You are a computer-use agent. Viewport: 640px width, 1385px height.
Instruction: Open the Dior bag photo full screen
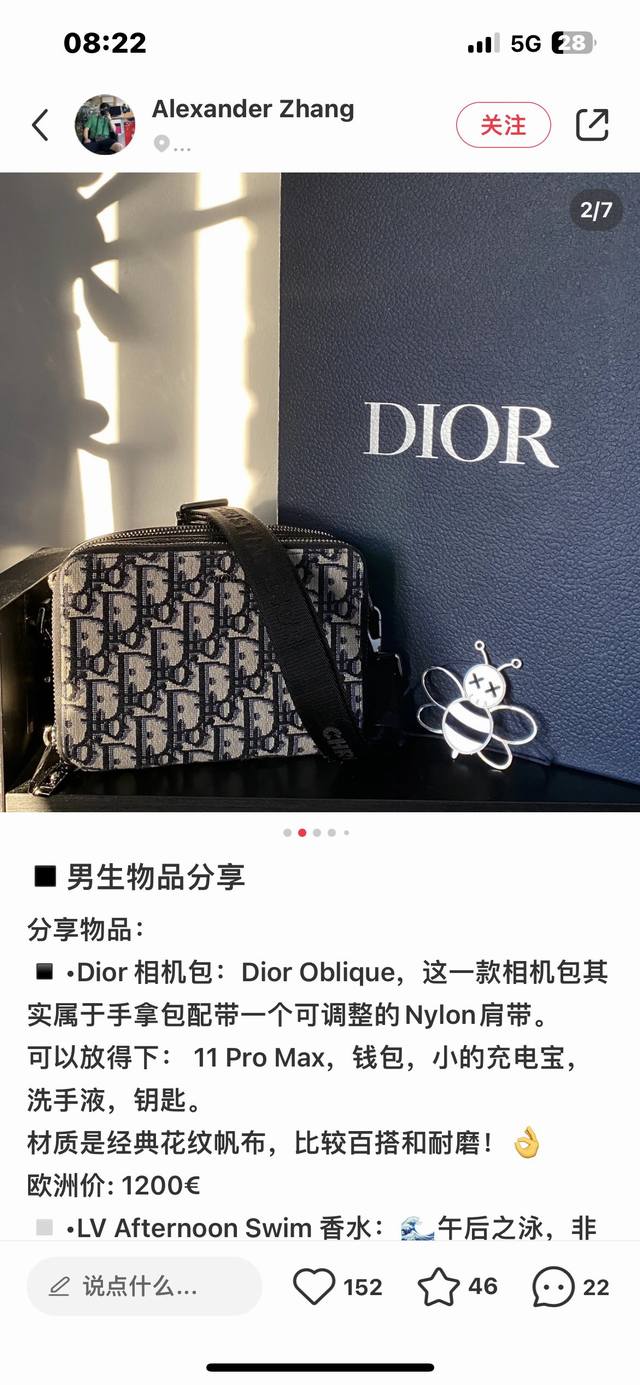pos(320,492)
